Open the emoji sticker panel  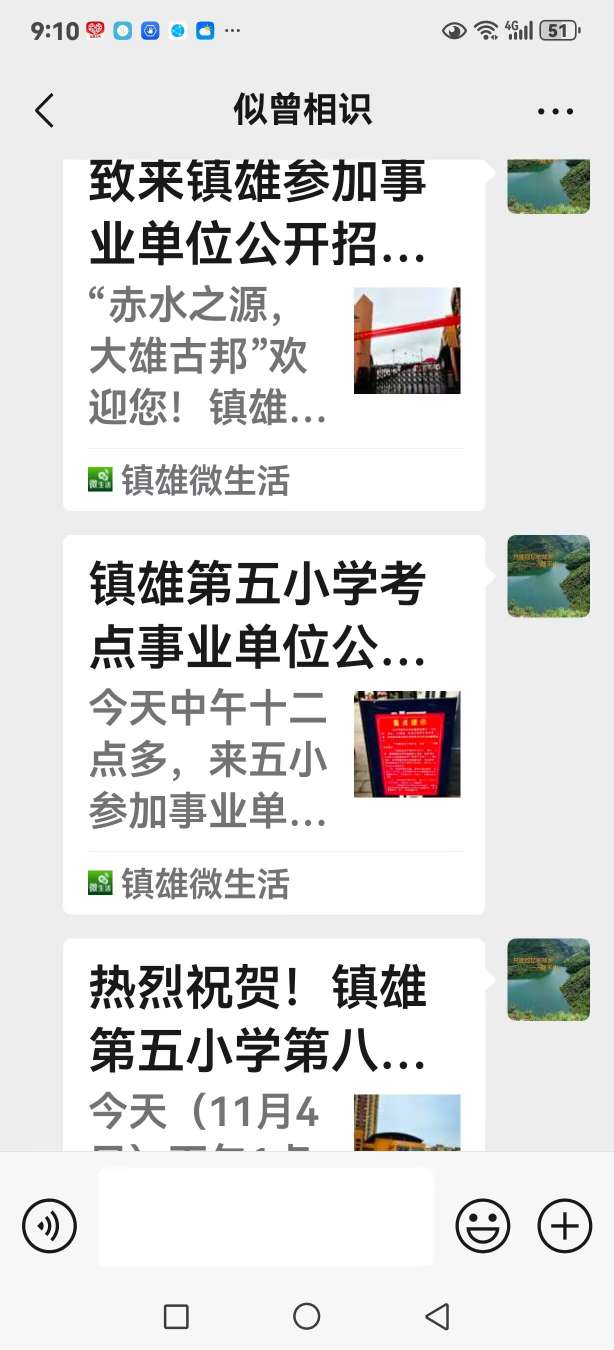point(483,1225)
